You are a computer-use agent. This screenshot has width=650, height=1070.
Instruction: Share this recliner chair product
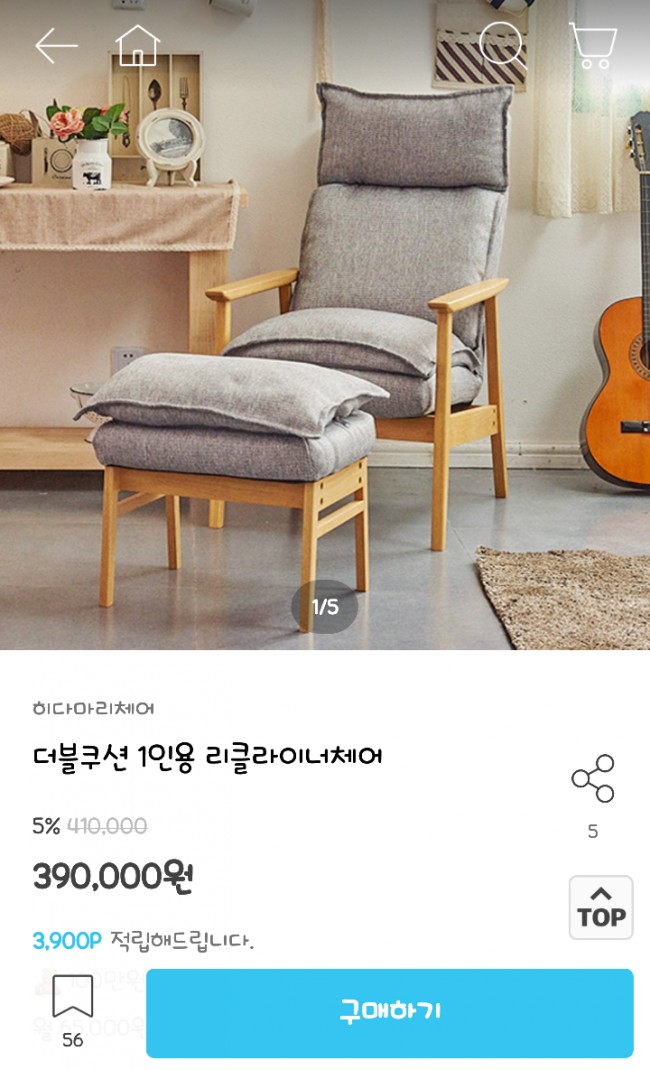point(592,779)
